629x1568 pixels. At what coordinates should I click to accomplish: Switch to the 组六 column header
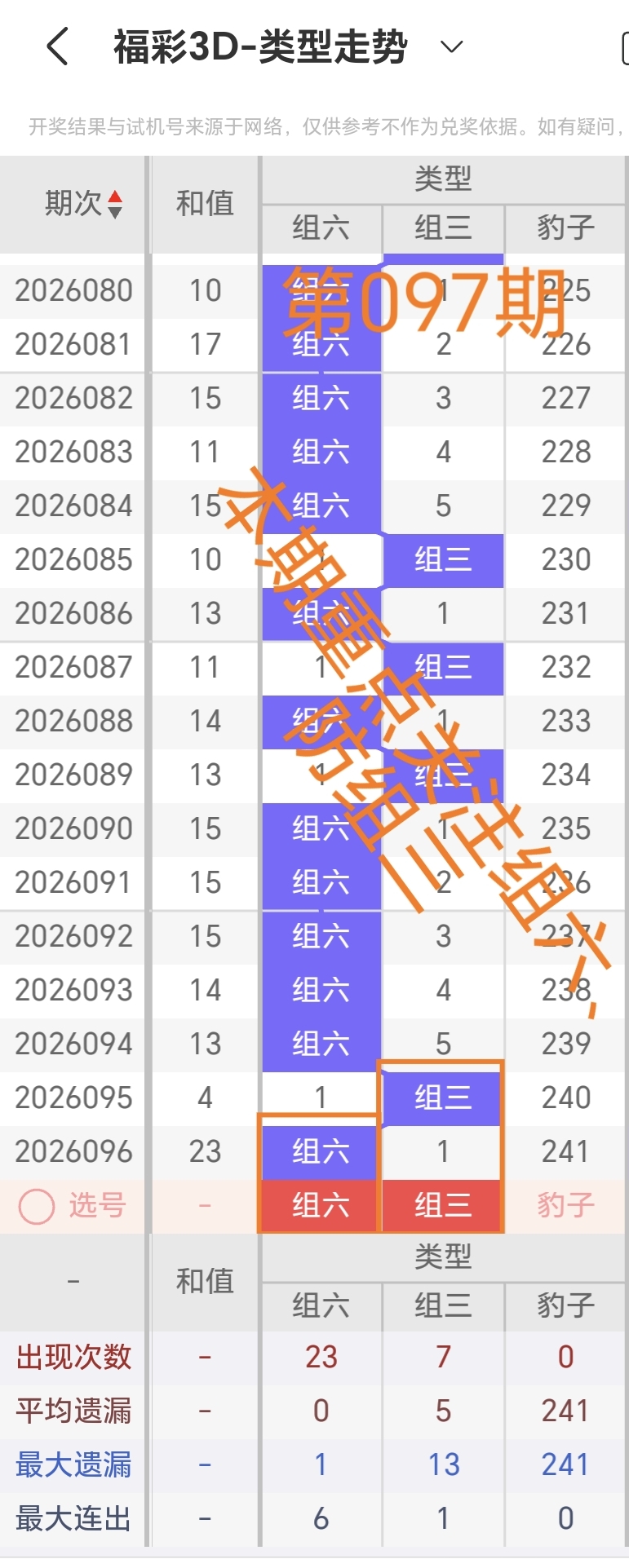(x=321, y=229)
